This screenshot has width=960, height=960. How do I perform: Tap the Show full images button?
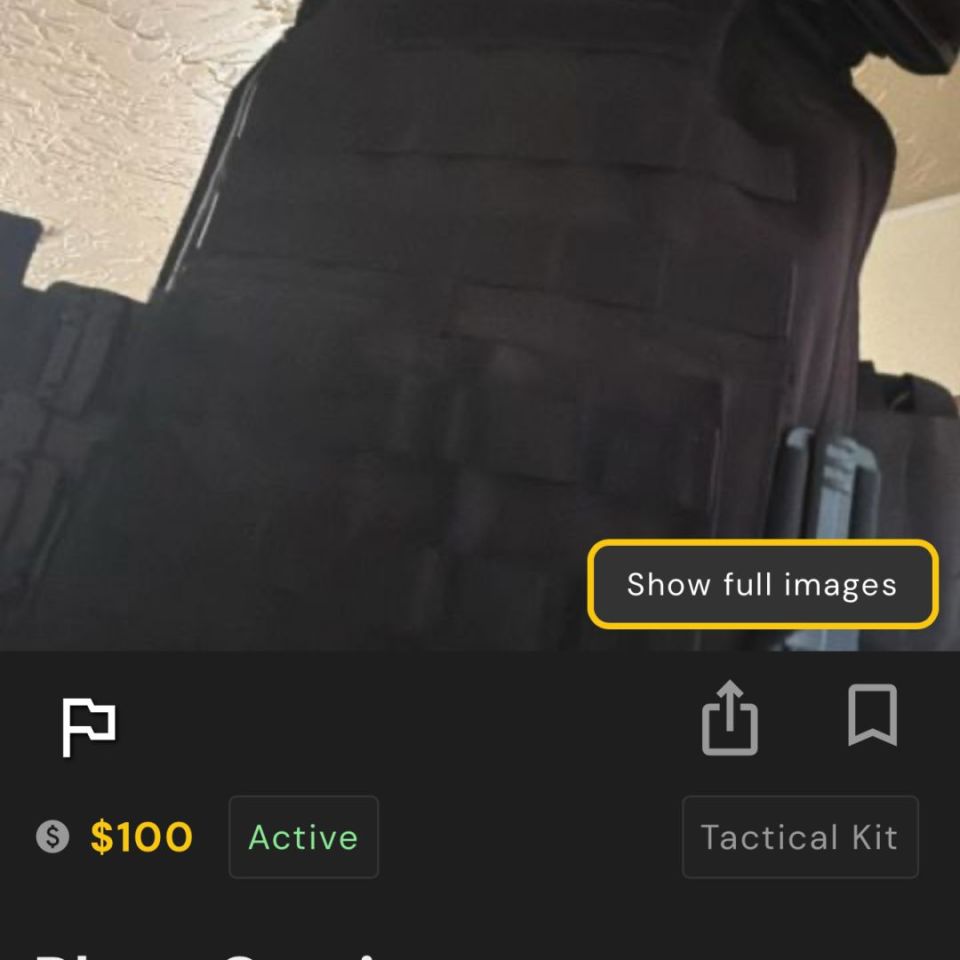point(762,584)
